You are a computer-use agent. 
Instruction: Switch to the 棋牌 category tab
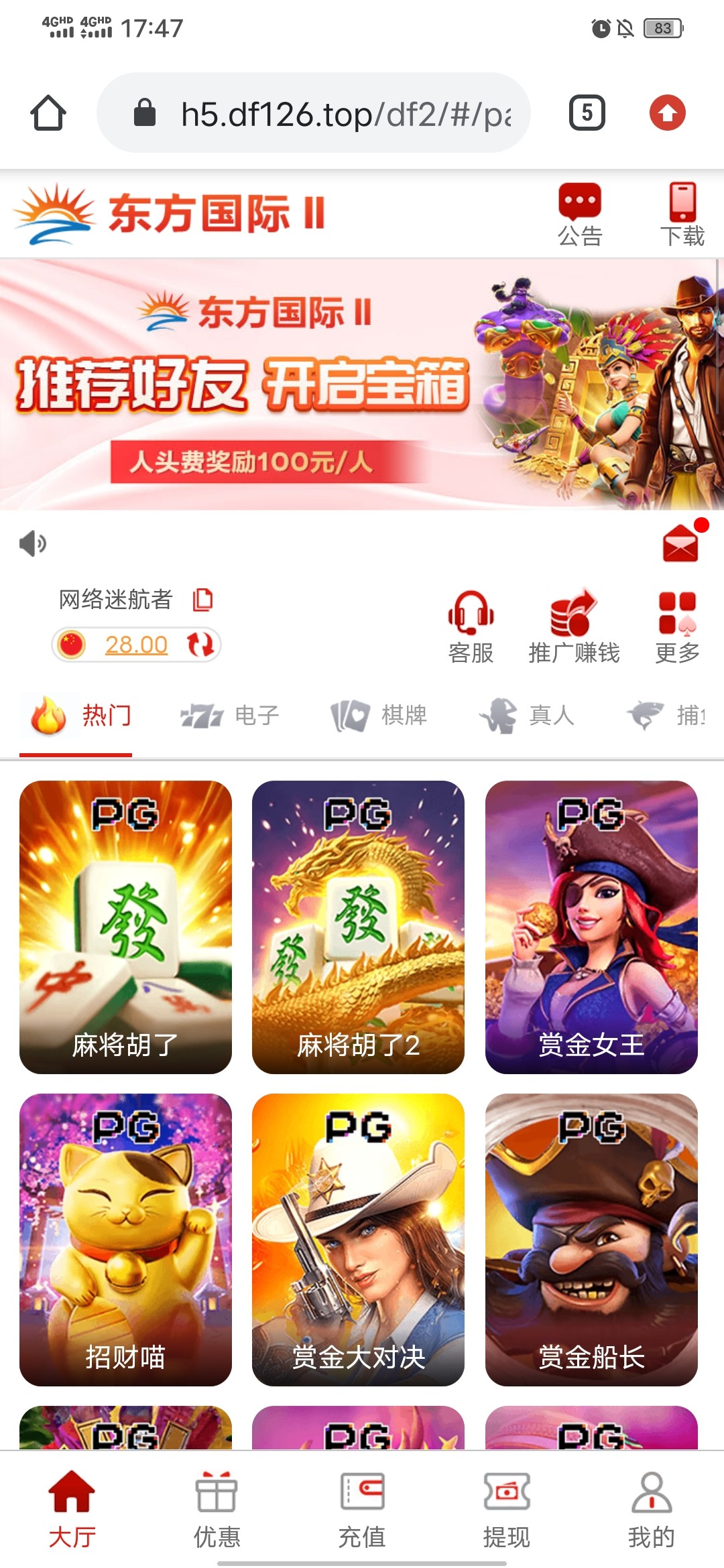pyautogui.click(x=379, y=716)
